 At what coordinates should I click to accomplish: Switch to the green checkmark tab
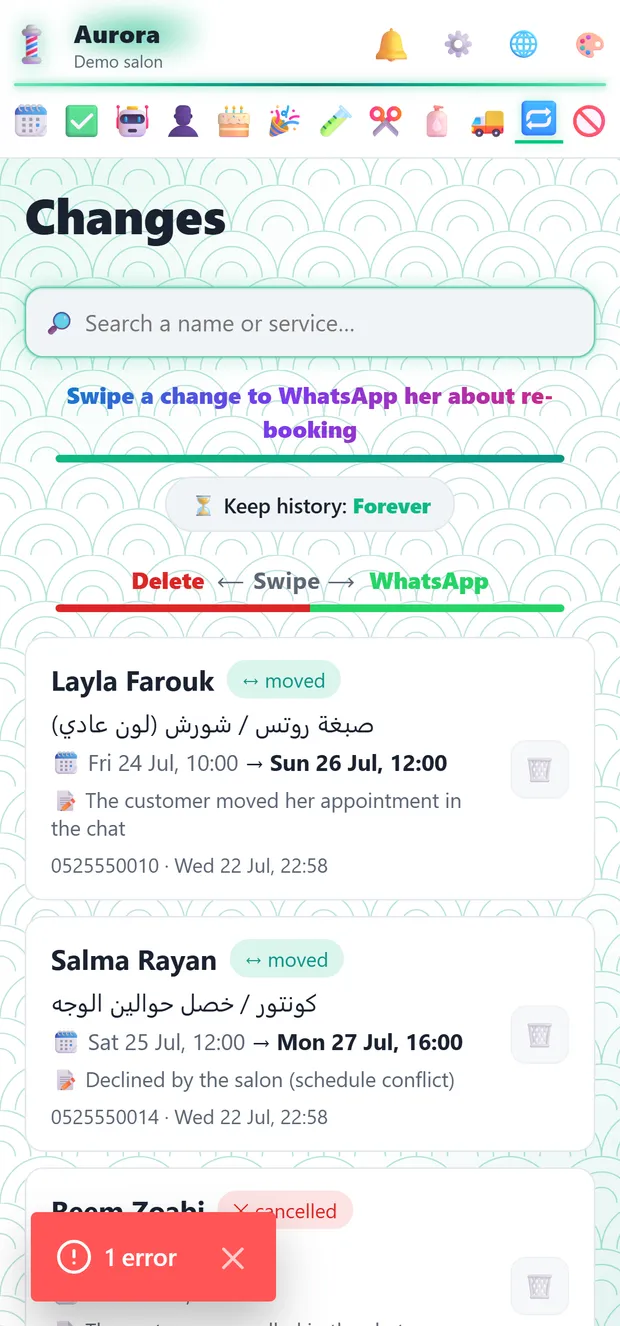point(82,122)
